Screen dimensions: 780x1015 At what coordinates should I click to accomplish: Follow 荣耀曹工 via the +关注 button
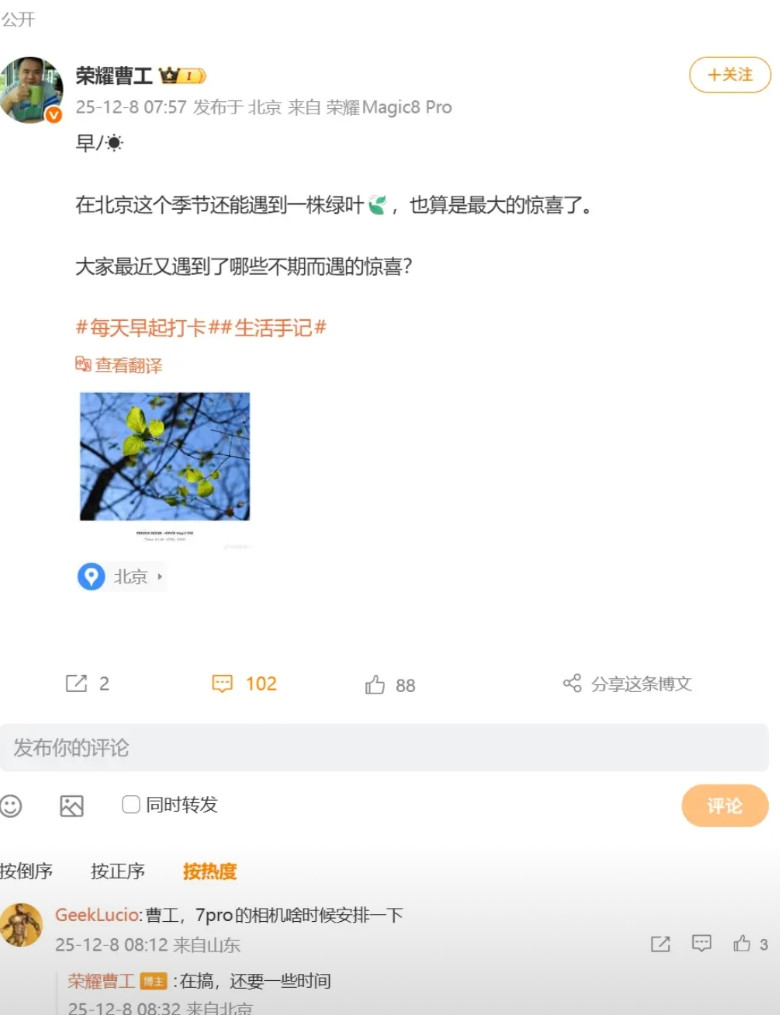coord(729,75)
